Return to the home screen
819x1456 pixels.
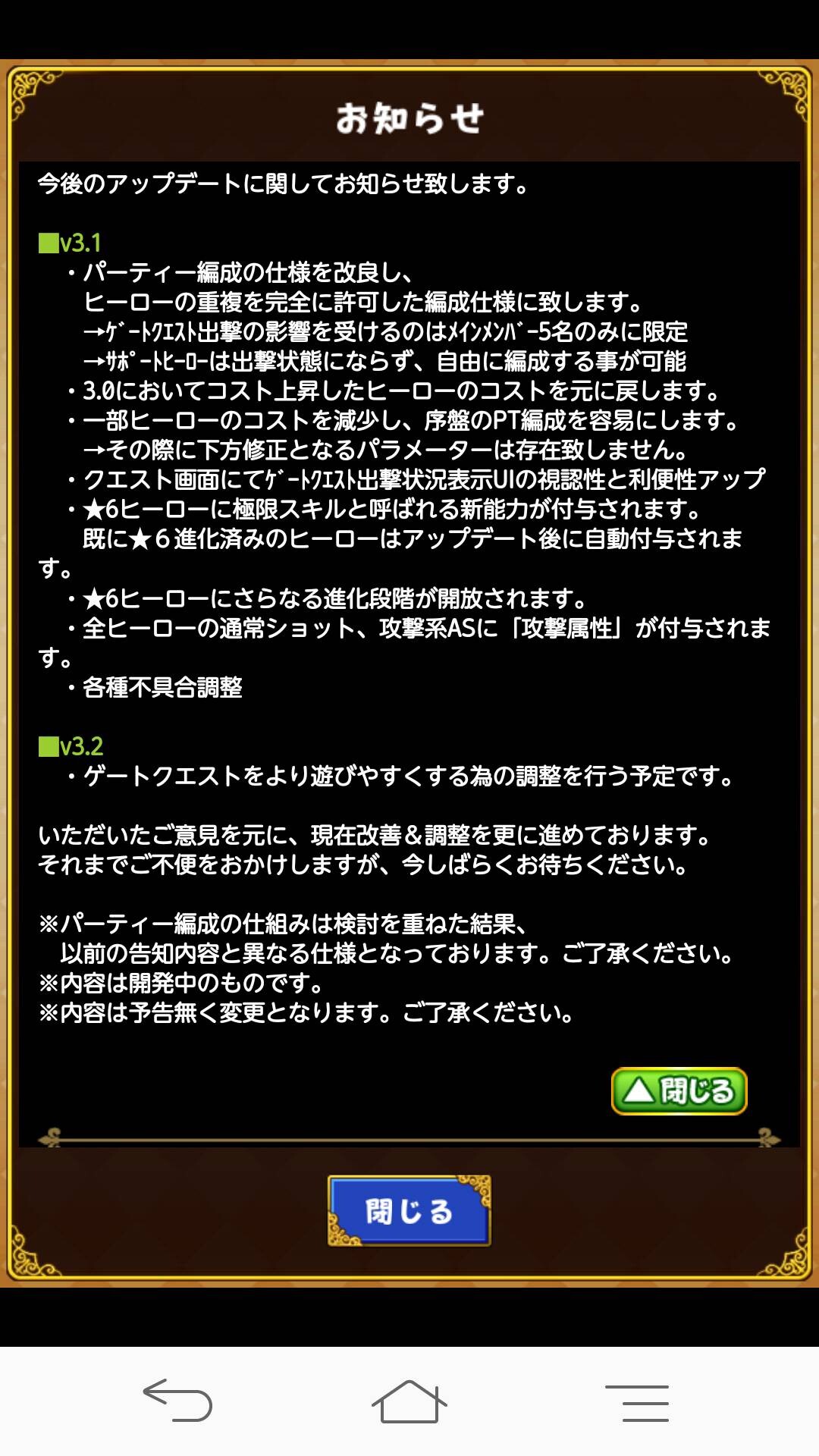click(x=409, y=1401)
